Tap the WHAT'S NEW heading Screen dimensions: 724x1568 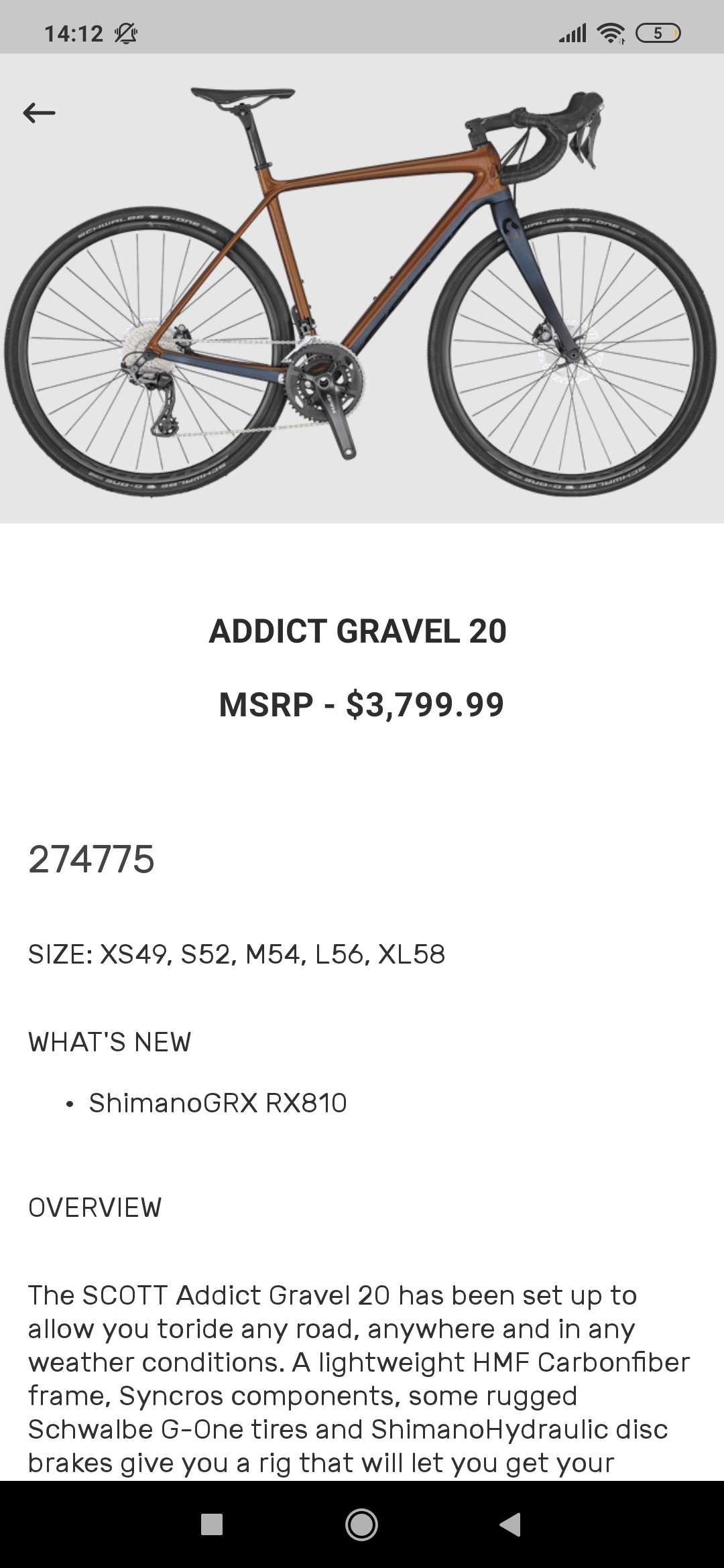pyautogui.click(x=109, y=1040)
